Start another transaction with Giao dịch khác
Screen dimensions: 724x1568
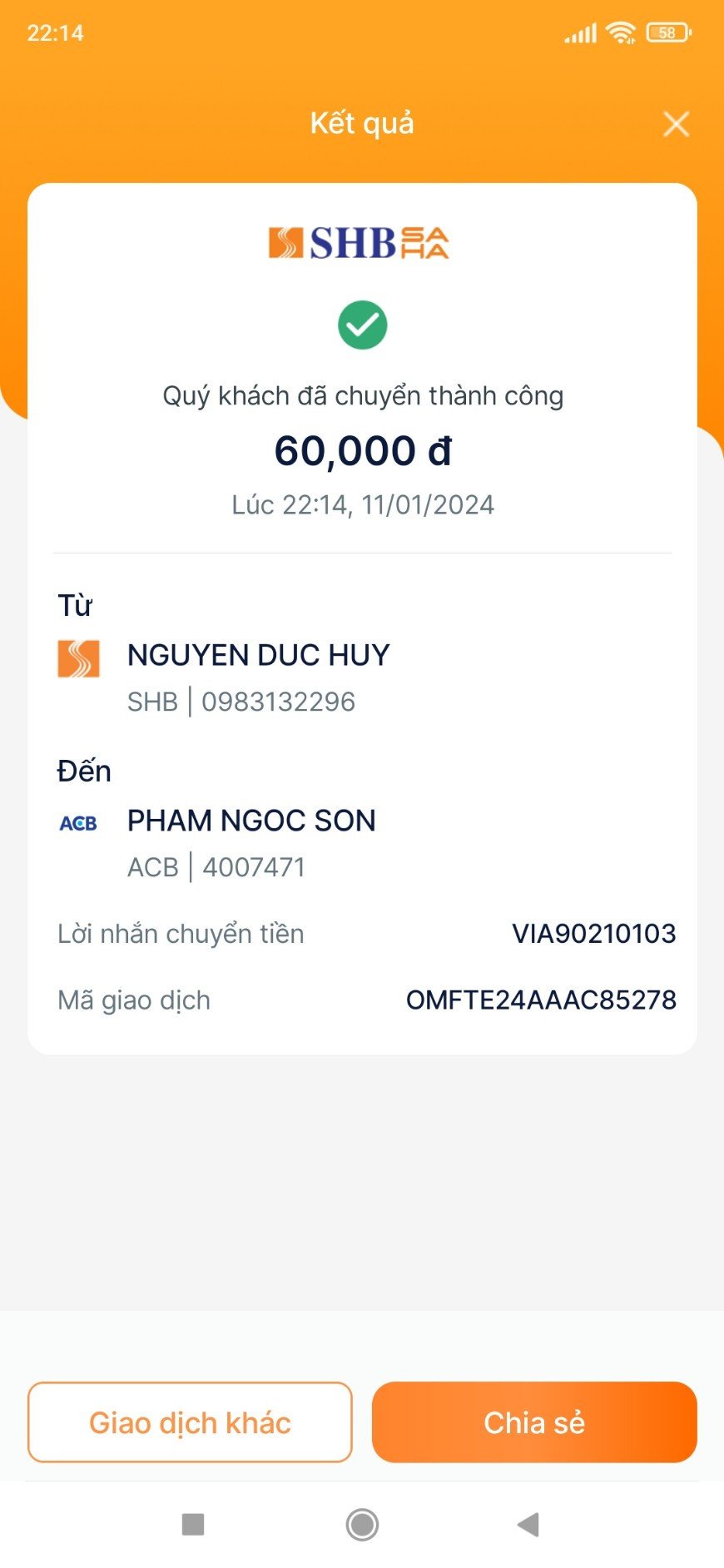point(190,1422)
